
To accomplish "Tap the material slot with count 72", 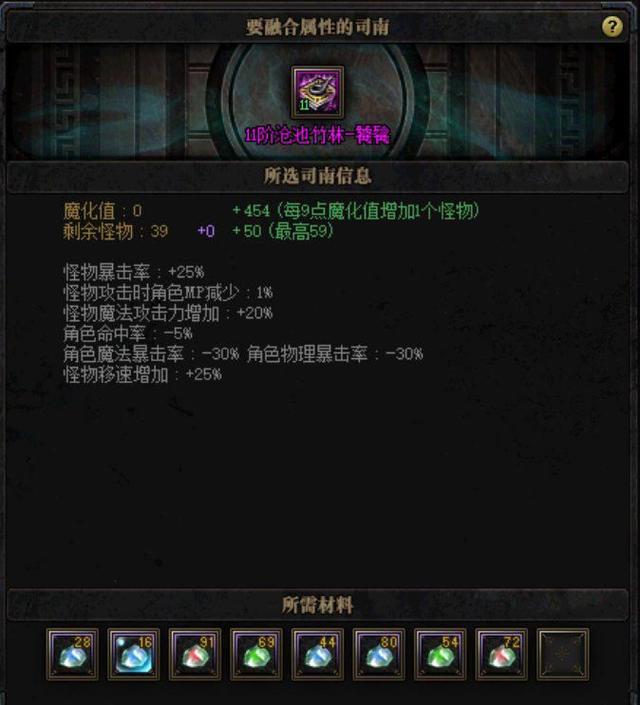I will point(502,654).
